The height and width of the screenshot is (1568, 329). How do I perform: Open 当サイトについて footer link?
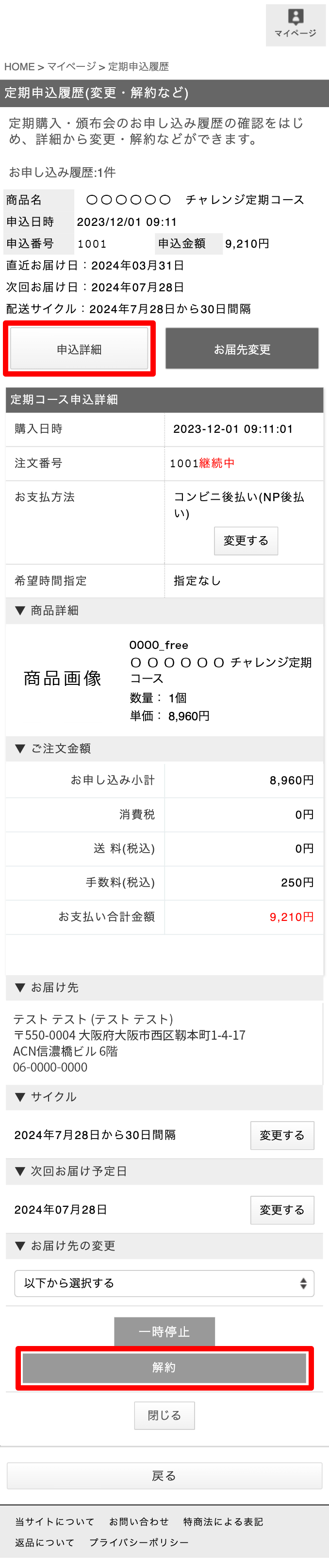pyautogui.click(x=55, y=1522)
